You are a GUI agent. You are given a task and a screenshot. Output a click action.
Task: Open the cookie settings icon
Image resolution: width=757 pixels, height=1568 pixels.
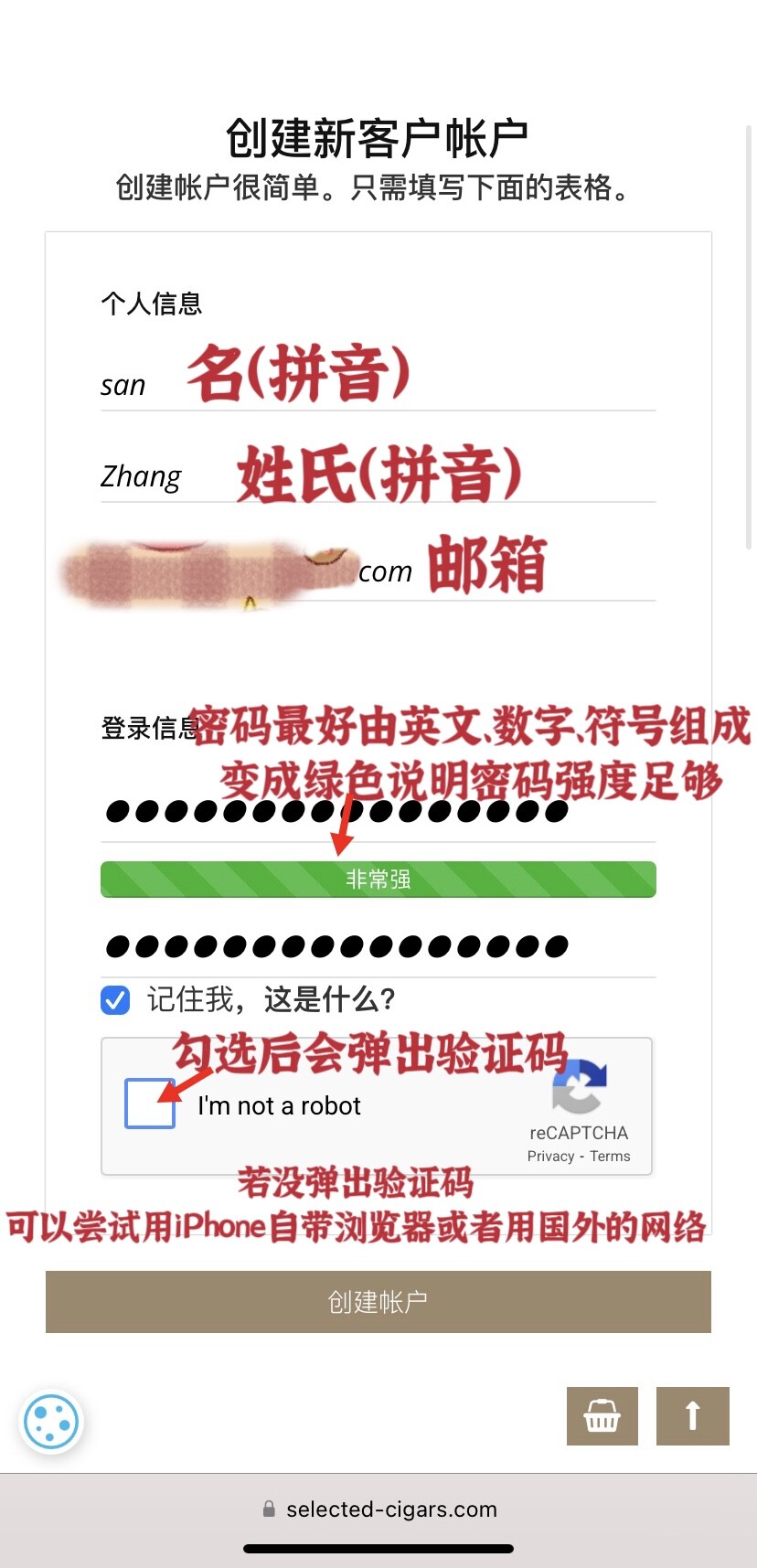click(51, 1422)
